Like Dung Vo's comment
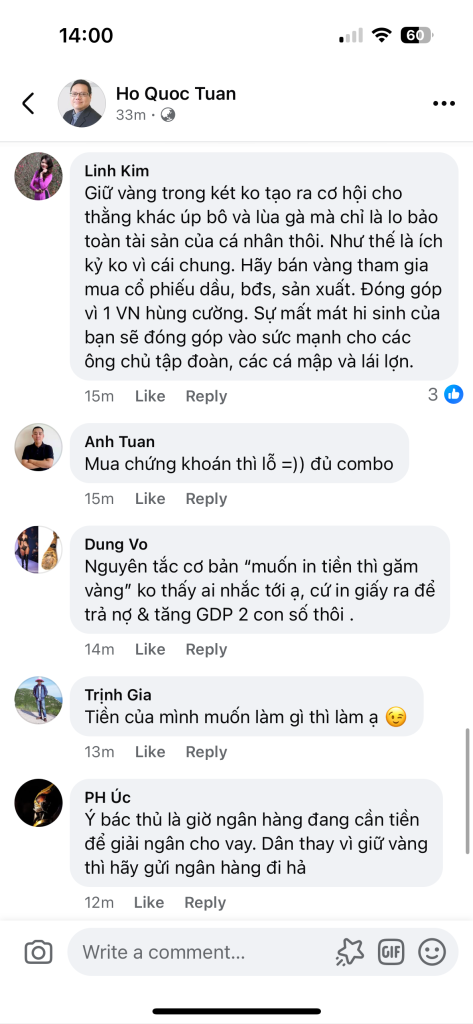473x1024 pixels. pos(150,649)
